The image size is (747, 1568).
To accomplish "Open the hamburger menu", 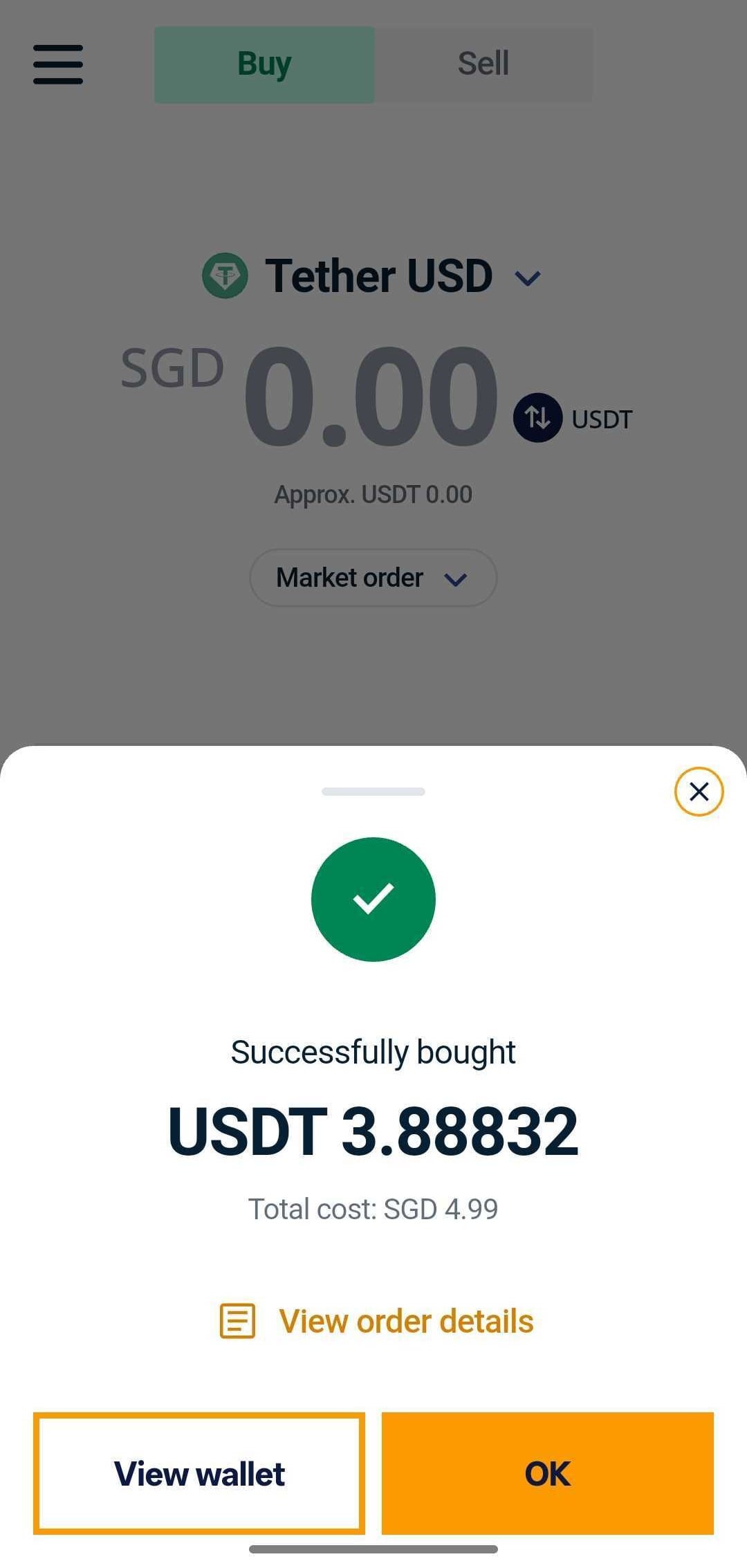I will (x=58, y=64).
